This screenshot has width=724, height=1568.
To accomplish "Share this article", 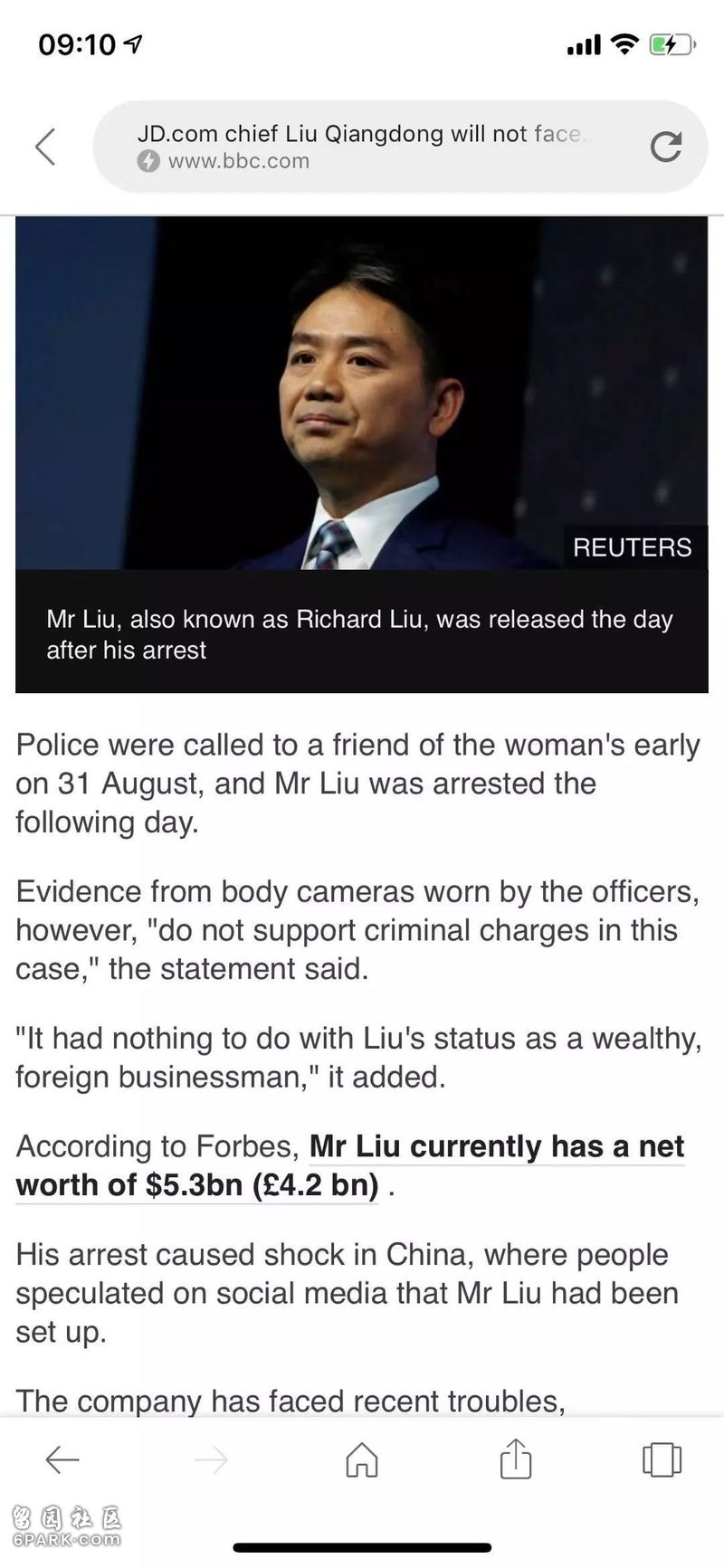I will (516, 1459).
